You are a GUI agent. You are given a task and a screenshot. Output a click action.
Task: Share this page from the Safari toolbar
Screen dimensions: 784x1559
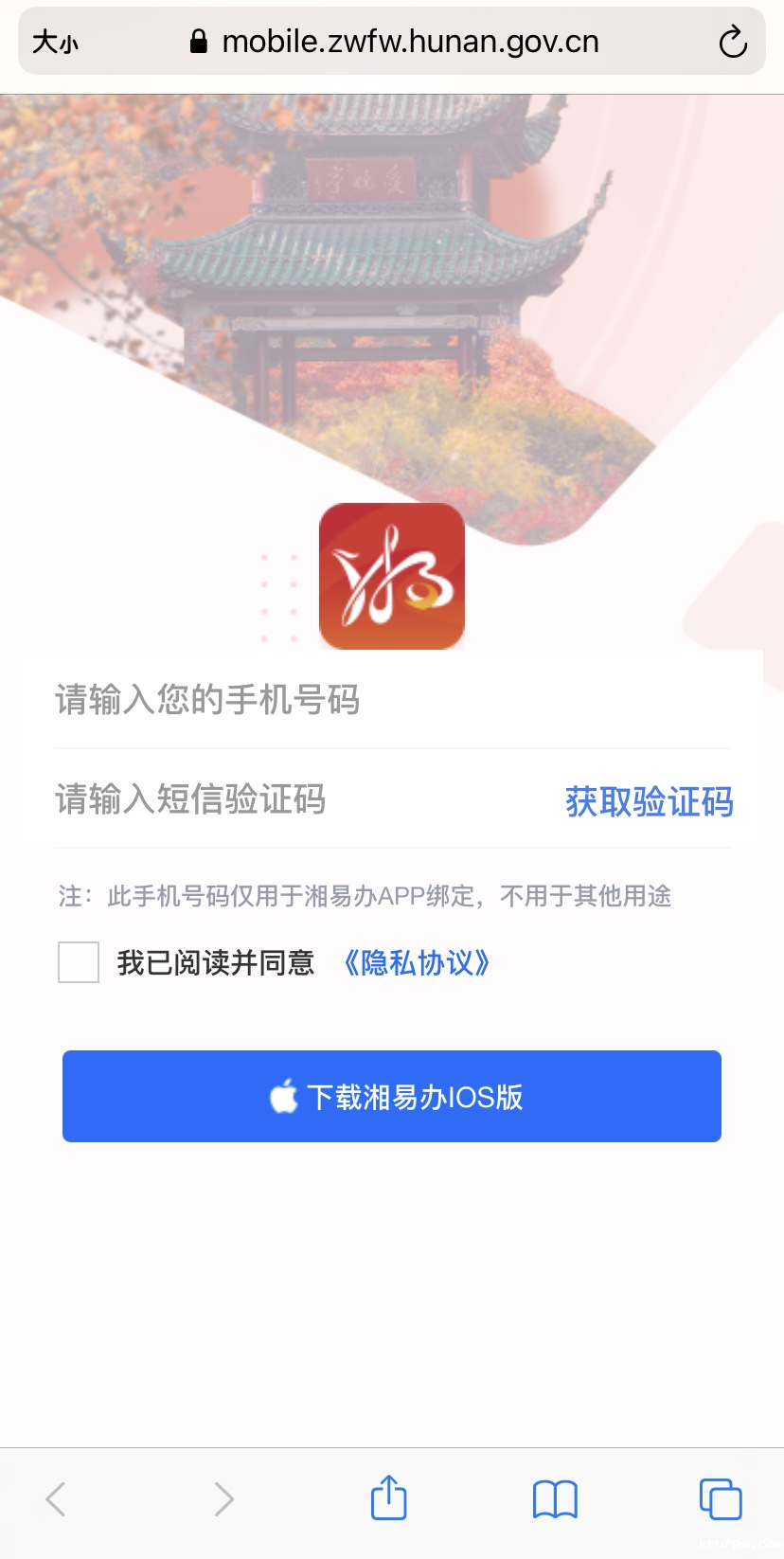[388, 1498]
